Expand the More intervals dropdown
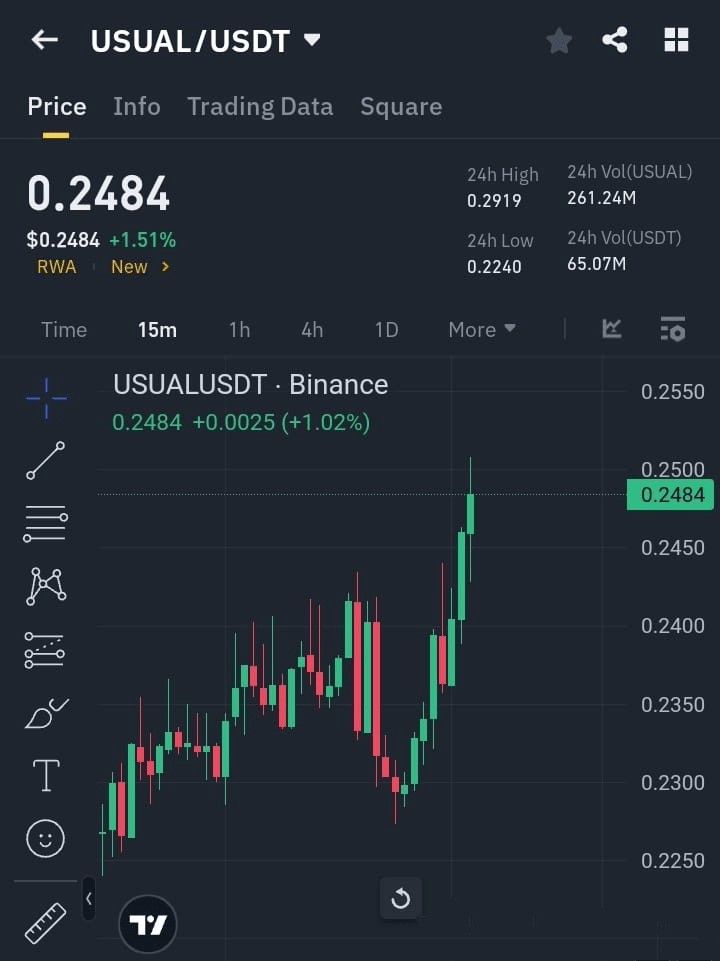 tap(482, 330)
